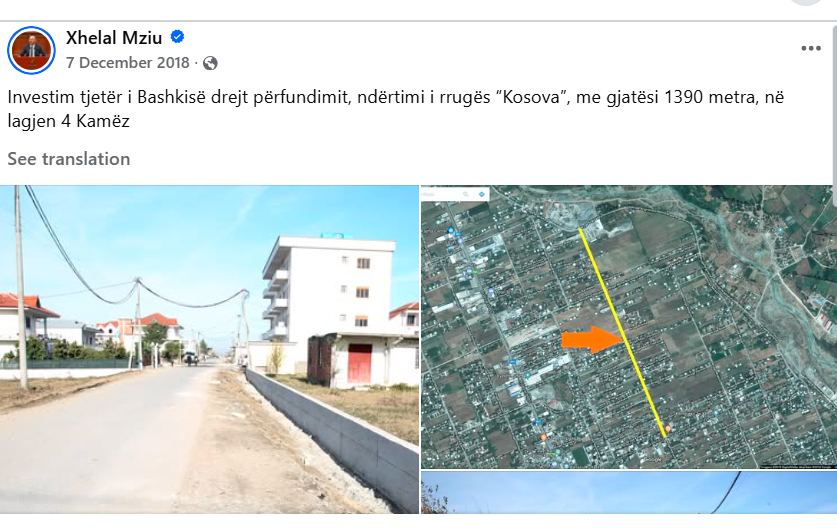Open the satellite map photo with yellow line
This screenshot has height=528, width=837.
click(x=628, y=326)
